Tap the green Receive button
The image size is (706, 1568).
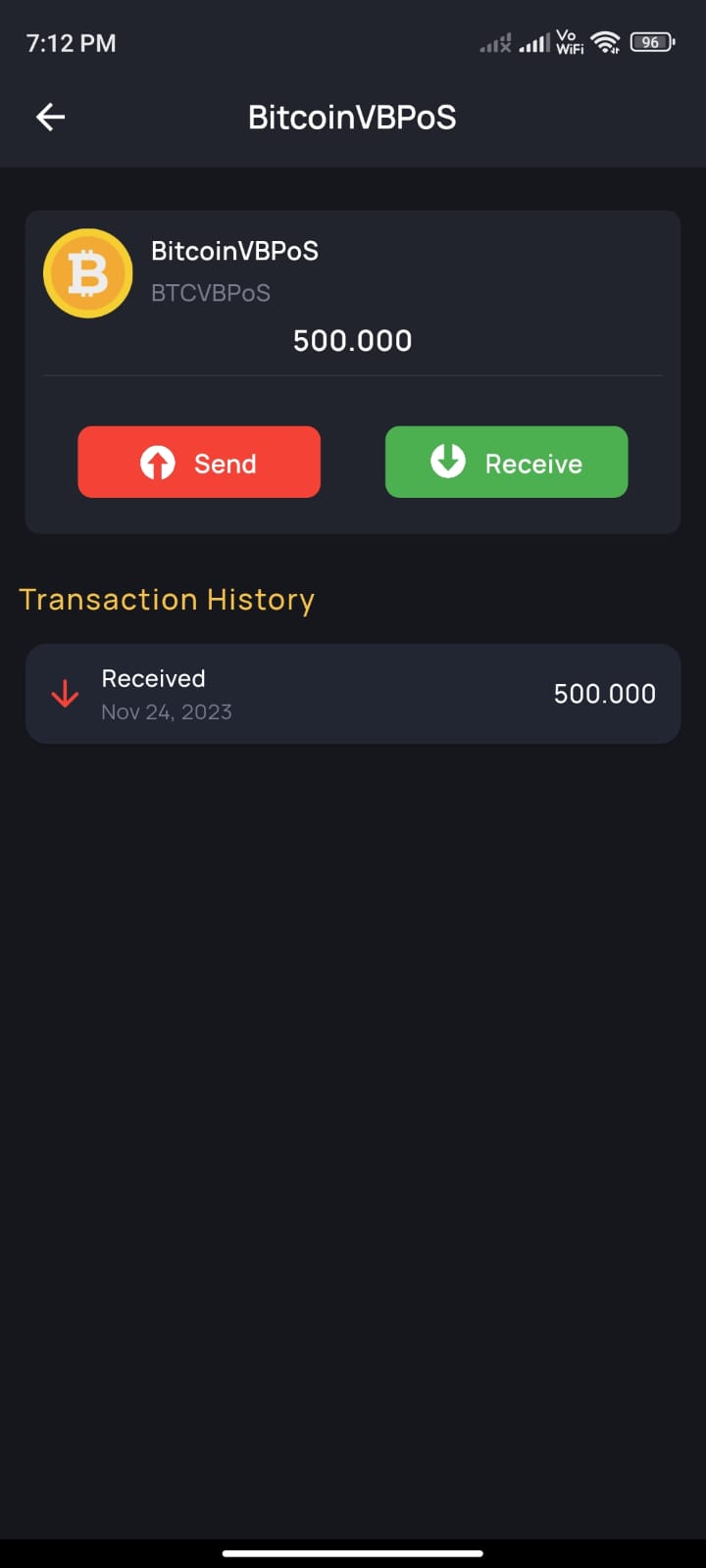tap(506, 463)
